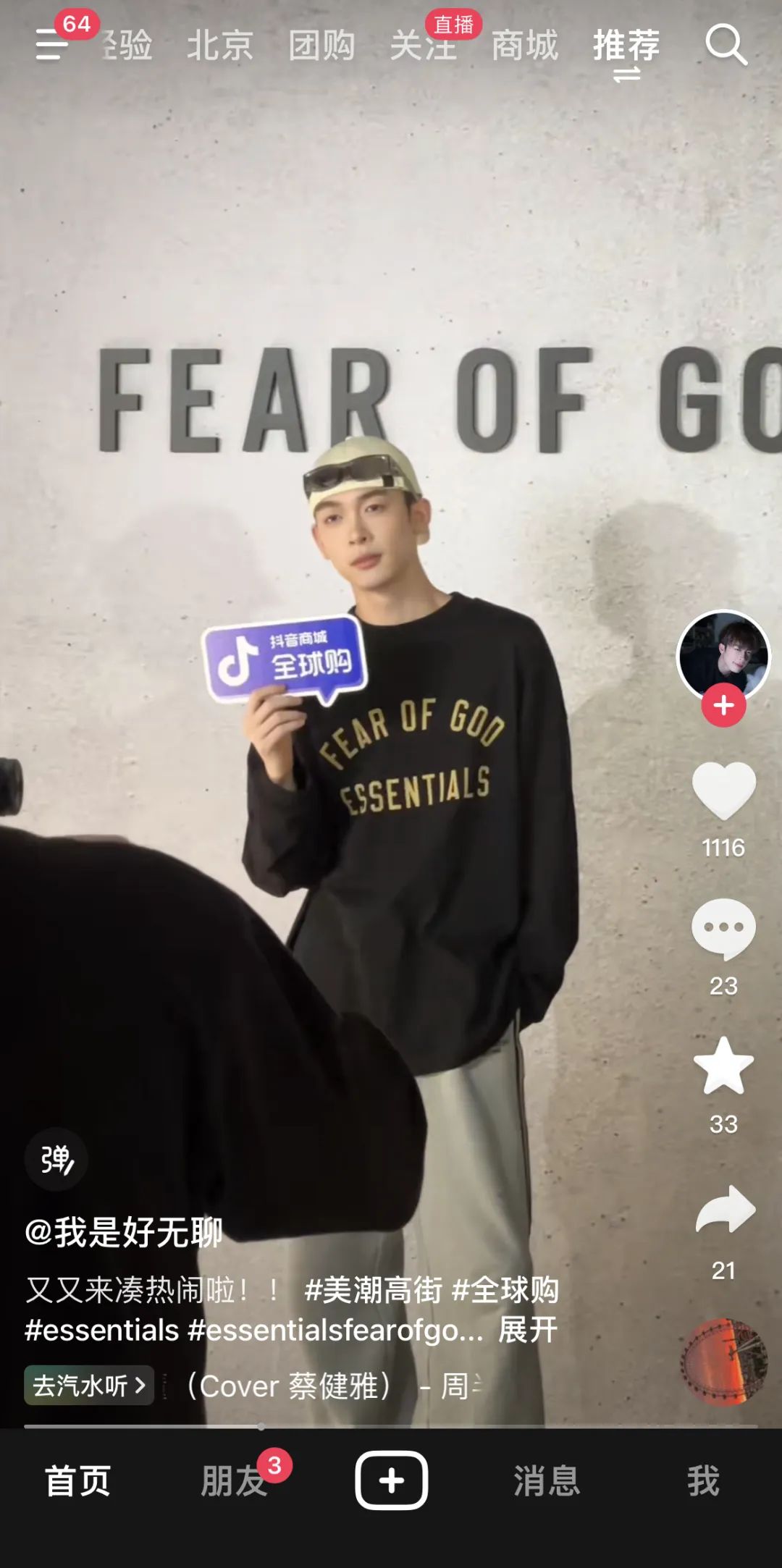Create a new post with plus button
782x1568 pixels.
[x=391, y=1480]
